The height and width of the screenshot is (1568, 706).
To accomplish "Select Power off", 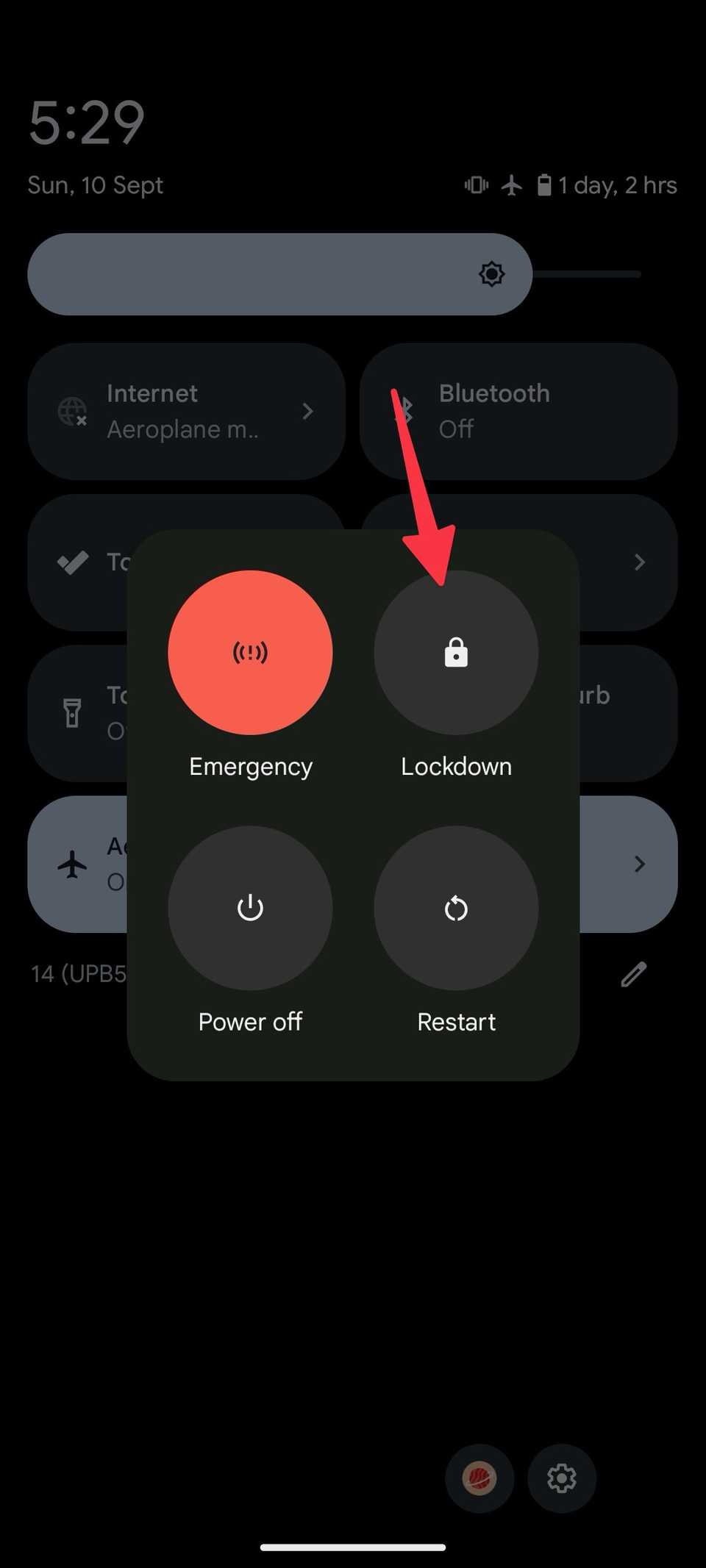I will [x=250, y=908].
